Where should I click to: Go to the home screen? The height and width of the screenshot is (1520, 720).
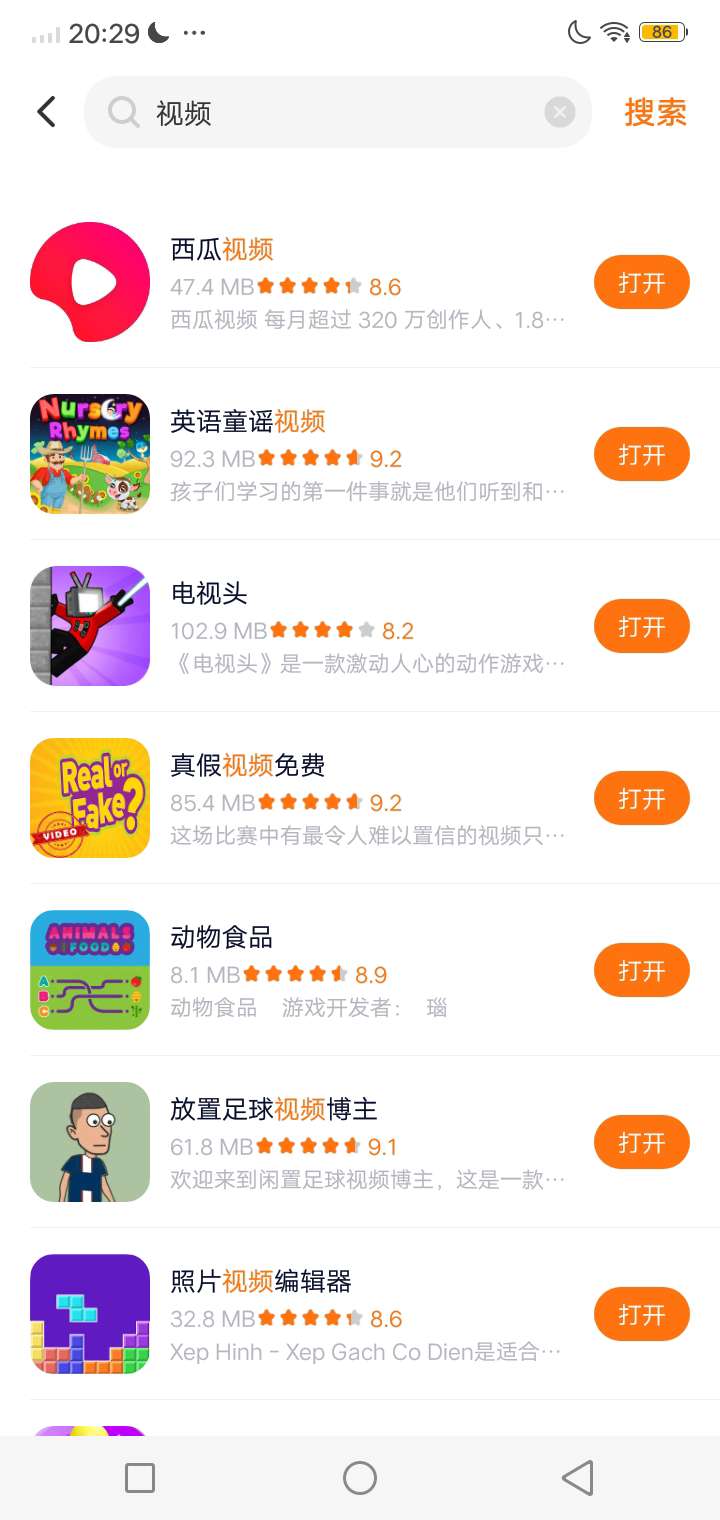click(x=360, y=1477)
